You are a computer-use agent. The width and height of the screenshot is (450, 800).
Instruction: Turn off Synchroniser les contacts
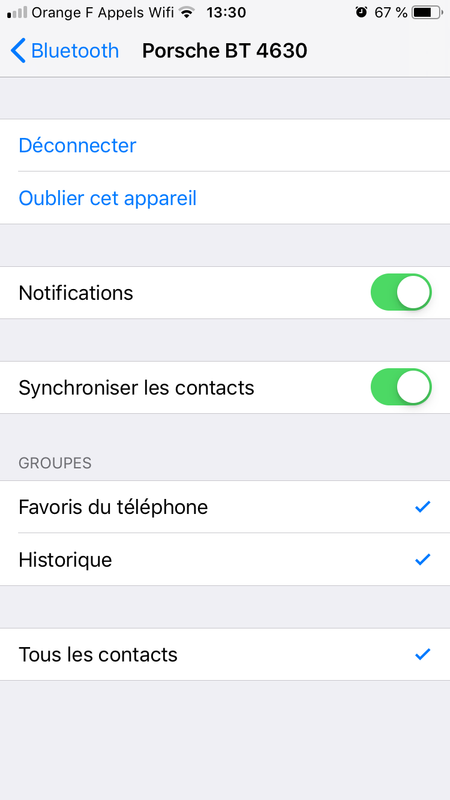[401, 387]
